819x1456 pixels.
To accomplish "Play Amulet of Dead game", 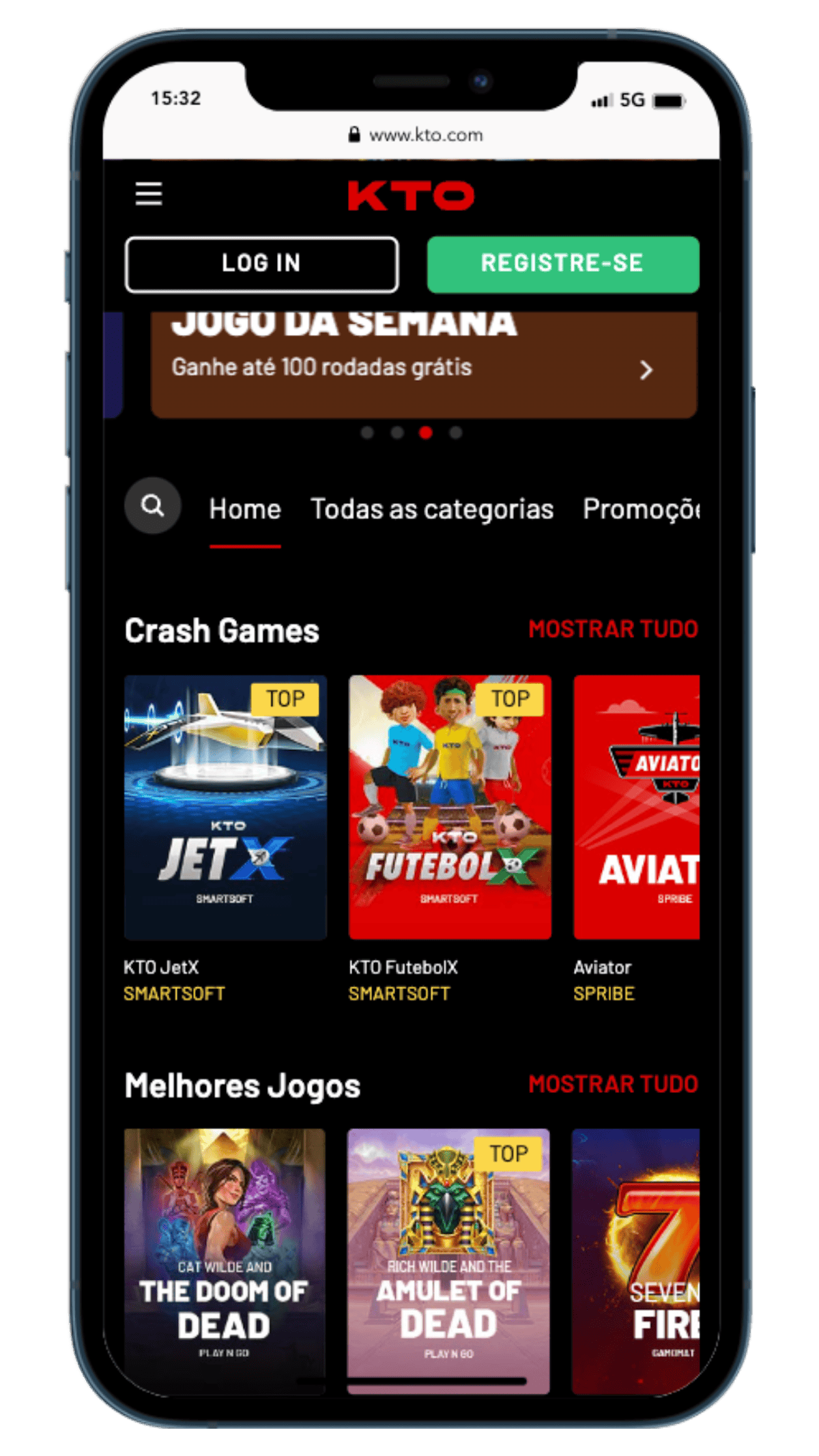I will coord(448,1259).
